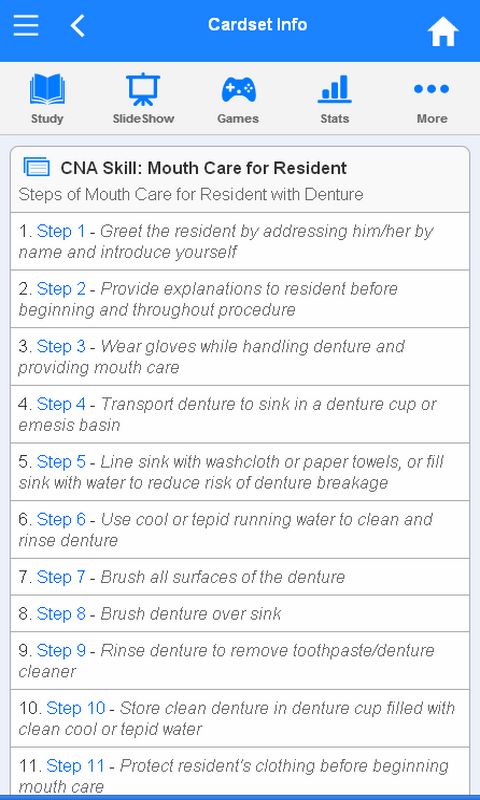Start Study mode

click(47, 99)
